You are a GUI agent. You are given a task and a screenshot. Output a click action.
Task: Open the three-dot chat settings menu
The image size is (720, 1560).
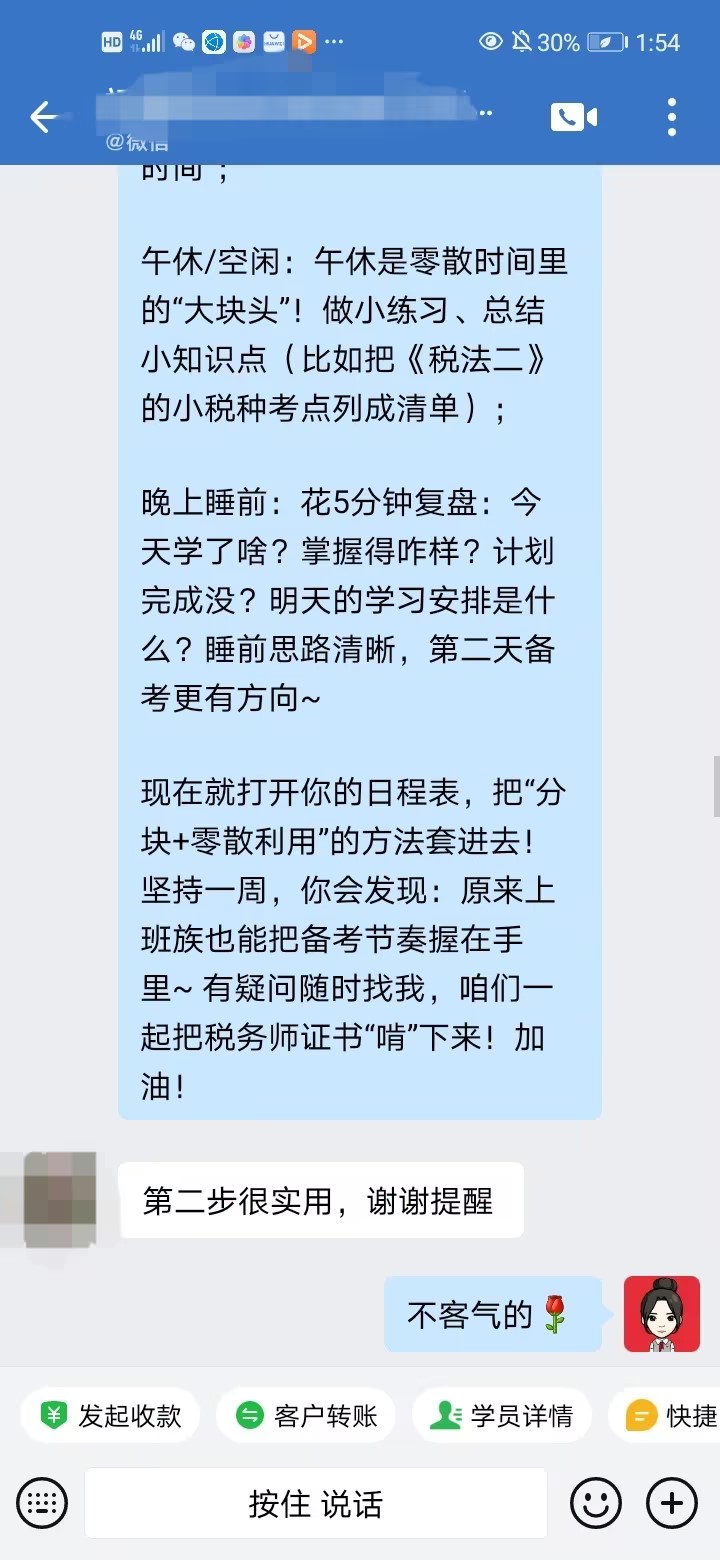670,117
